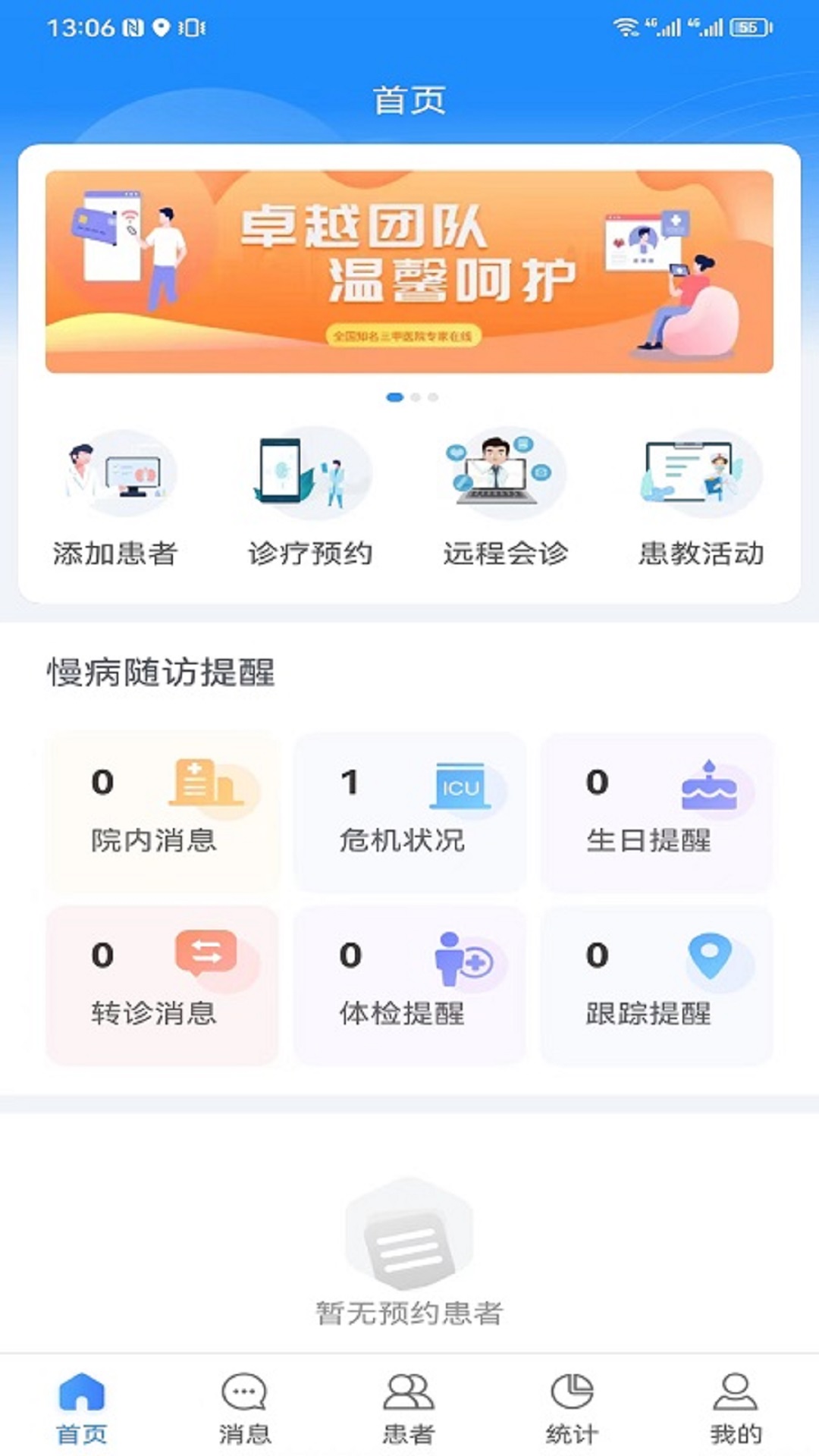
Task: Tap the orange promotional banner
Action: tap(409, 273)
